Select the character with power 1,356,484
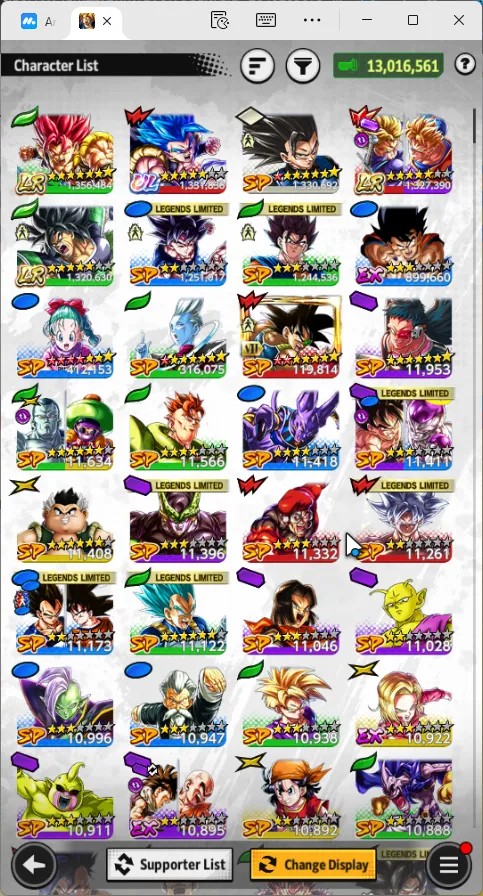Screen dimensions: 483x896 coord(64,150)
